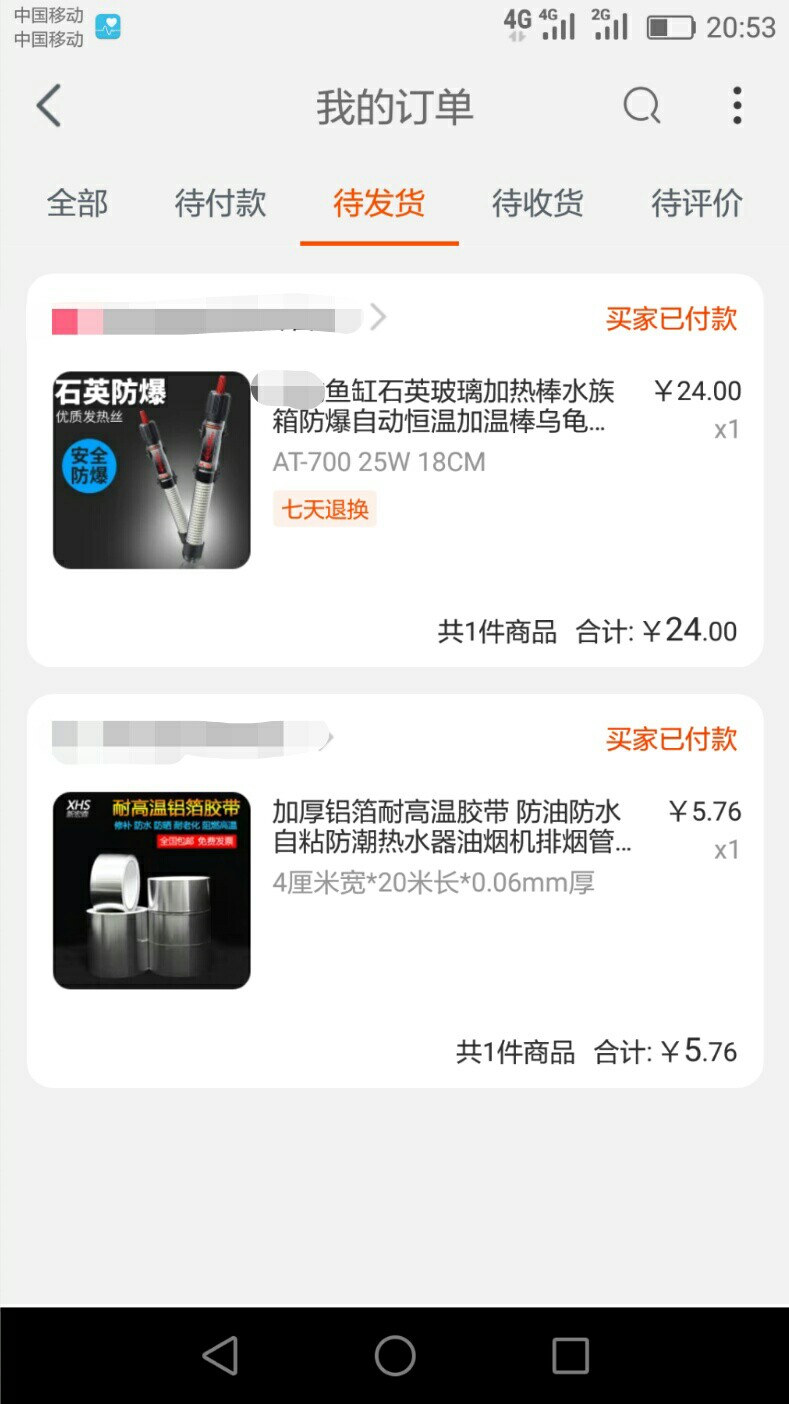Switch to the 待评价 tab

coord(696,203)
